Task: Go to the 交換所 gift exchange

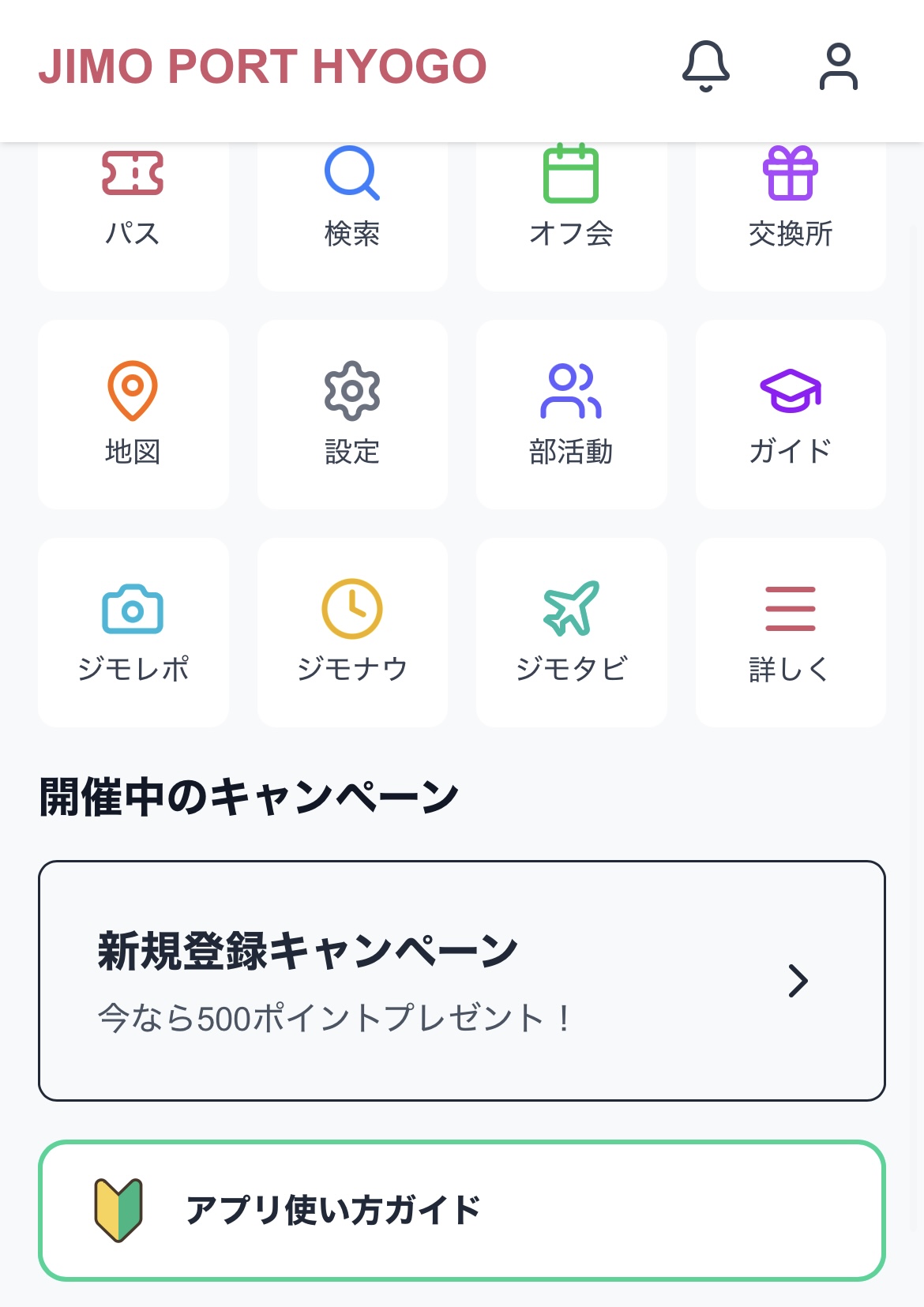Action: 791,207
